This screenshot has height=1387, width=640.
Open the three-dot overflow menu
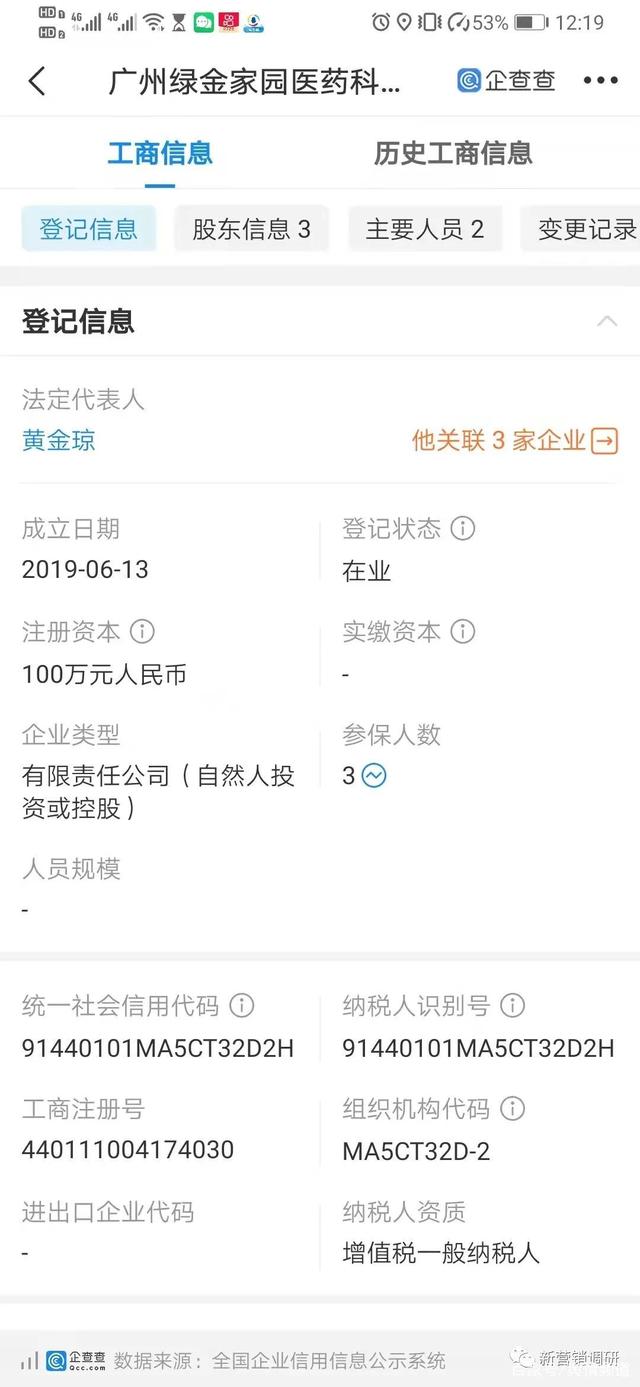pos(600,81)
